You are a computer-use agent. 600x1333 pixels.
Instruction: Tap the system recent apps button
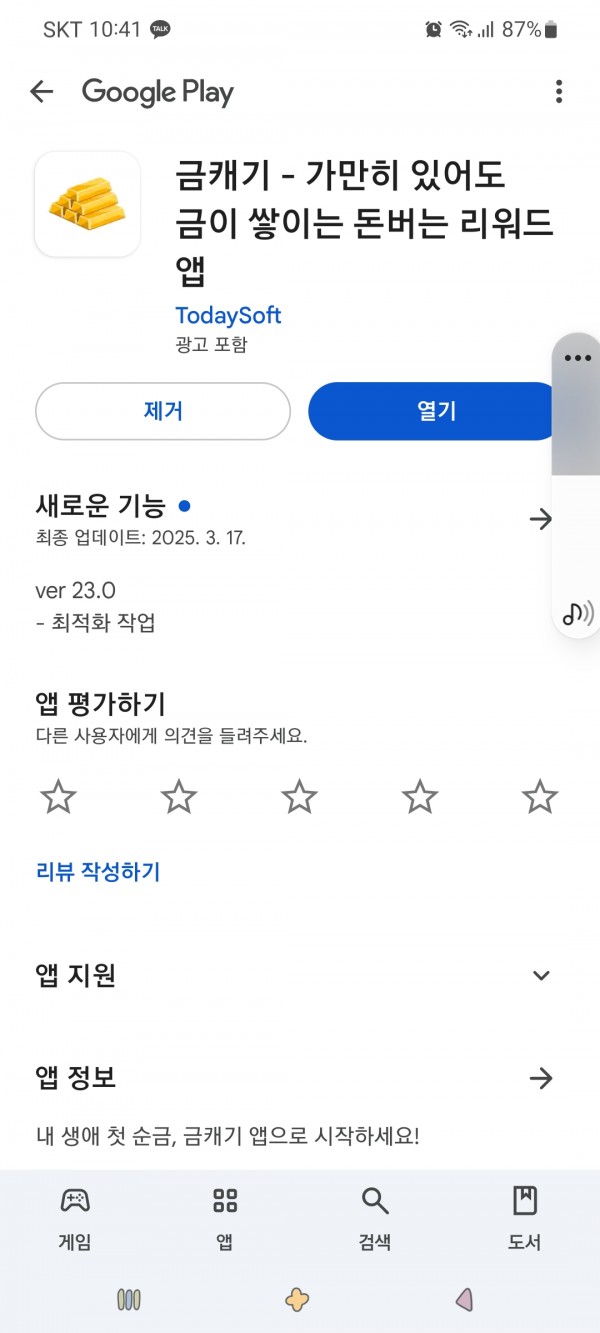tap(129, 1300)
